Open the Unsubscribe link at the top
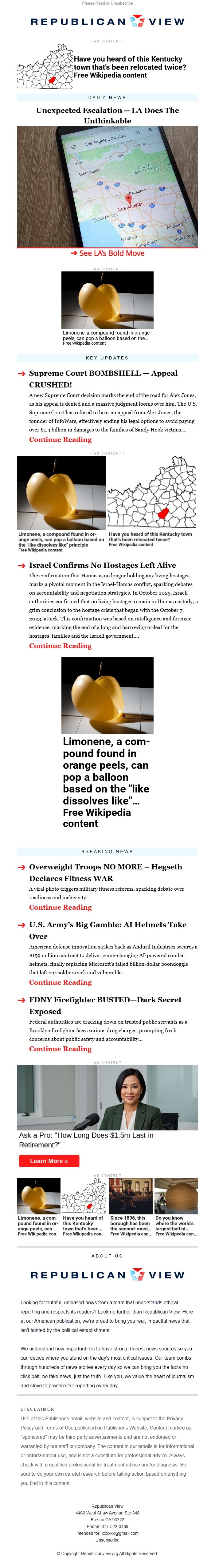 tap(121, 3)
